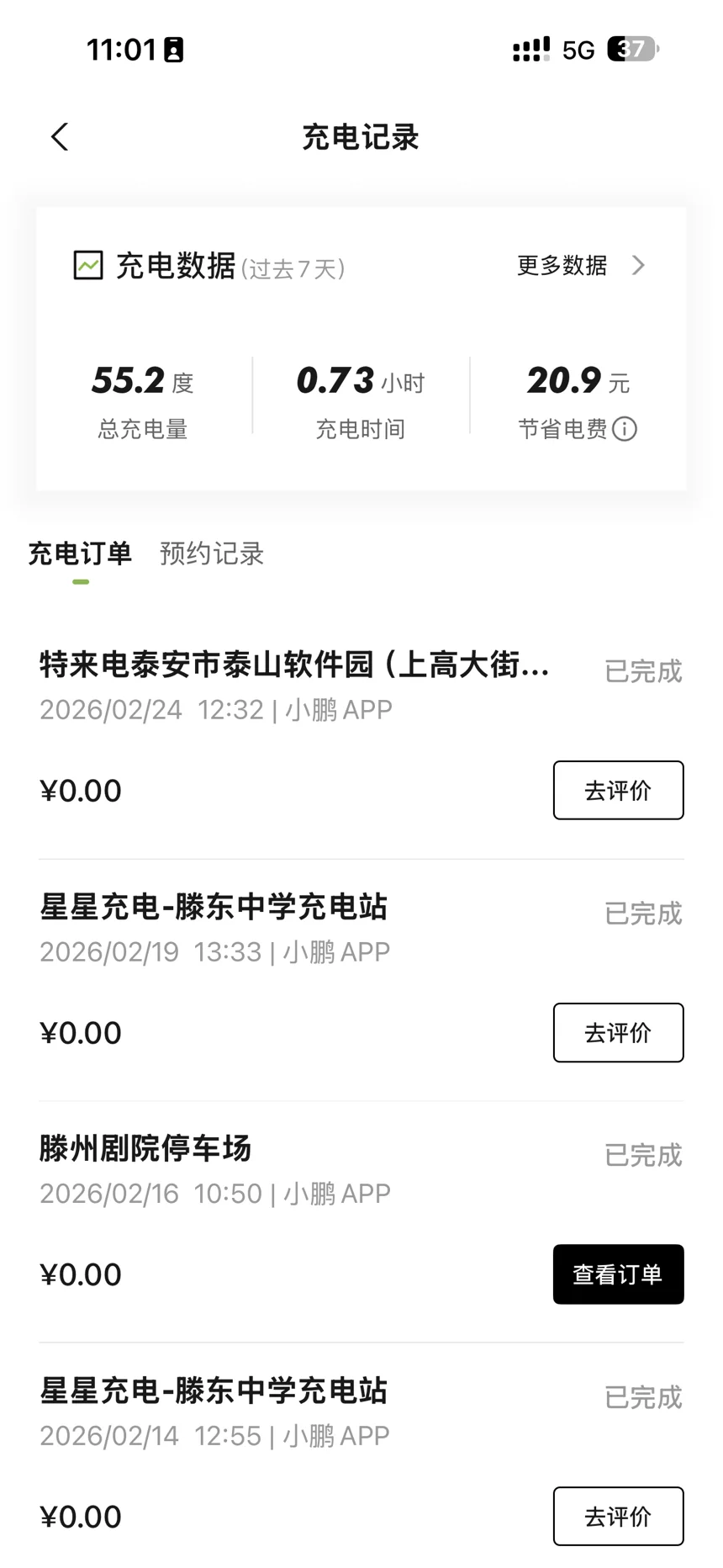Viewport: 723px width, 1568px height.
Task: Tap 查看订单 for 滕州剧院停车场
Action: click(618, 1274)
